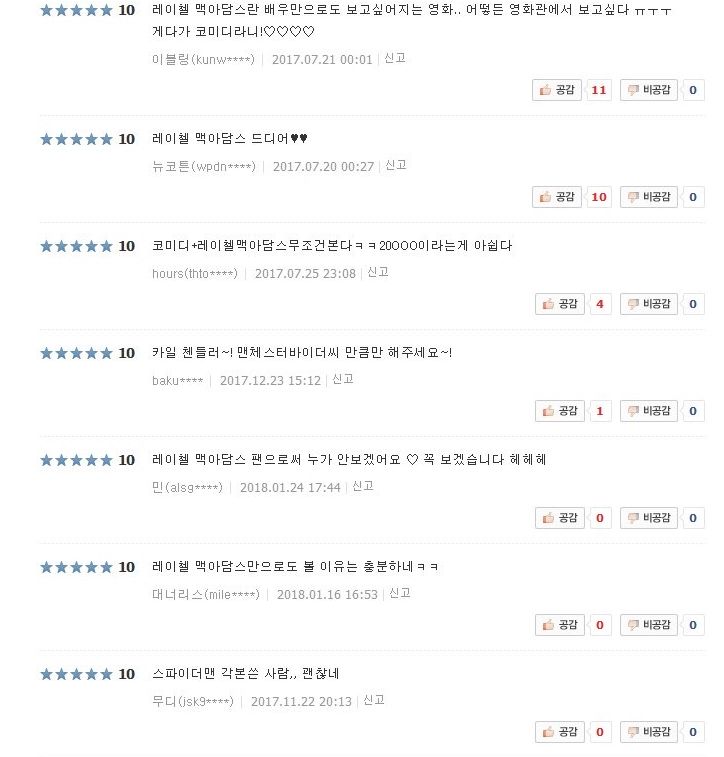Report 대너리스's review with 신고
Screen dimensions: 724x757
coord(400,593)
